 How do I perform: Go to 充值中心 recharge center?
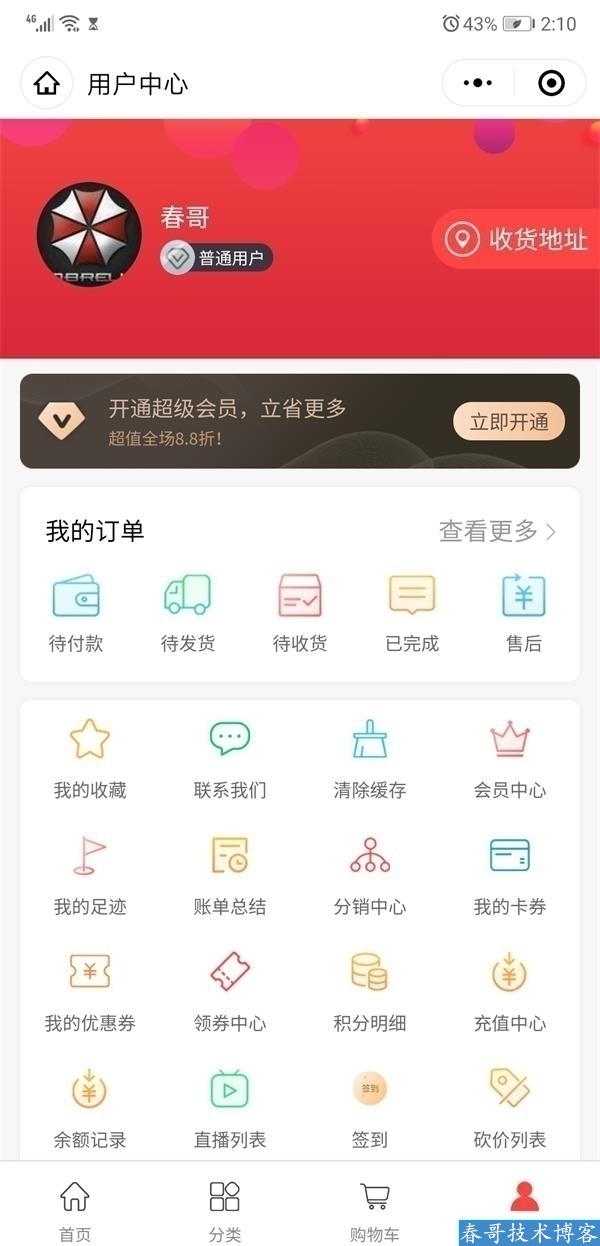pyautogui.click(x=510, y=990)
